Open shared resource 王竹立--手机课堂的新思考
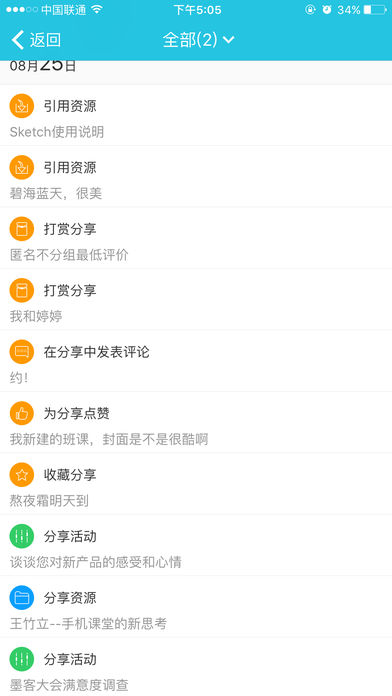The width and height of the screenshot is (392, 696). (196, 607)
